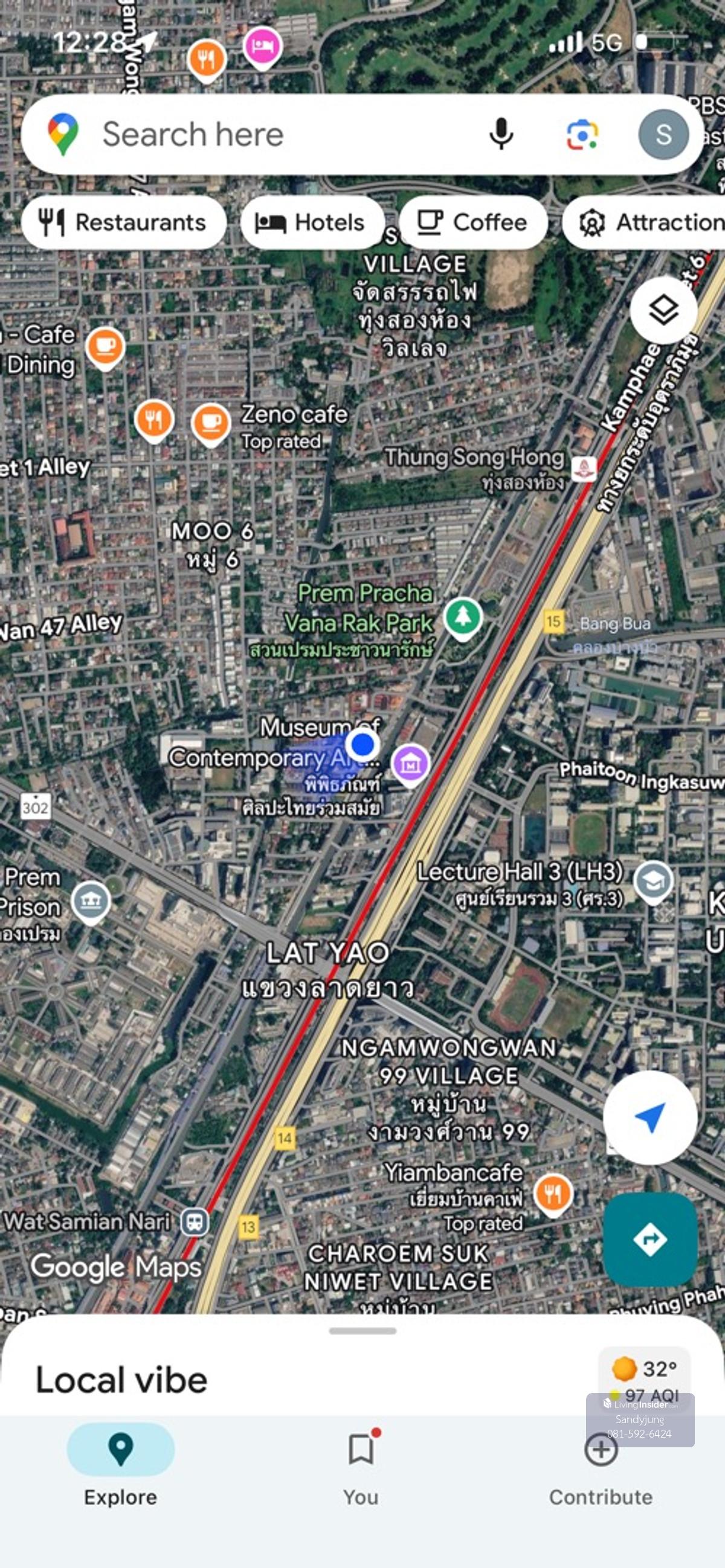Screen dimensions: 725x1568
Task: Select the Coffee filter chip
Action: click(473, 223)
